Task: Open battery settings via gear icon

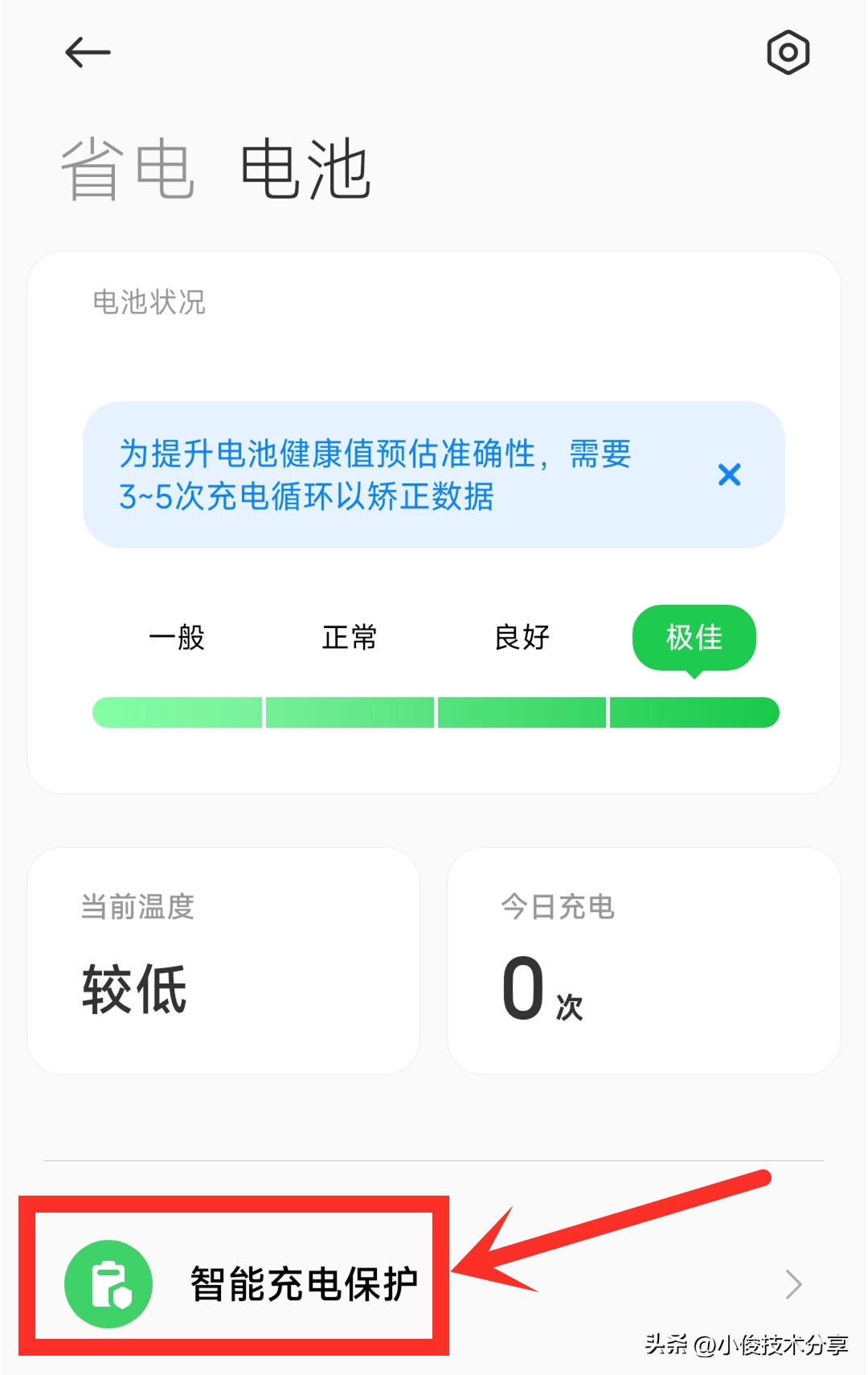Action: coord(786,51)
